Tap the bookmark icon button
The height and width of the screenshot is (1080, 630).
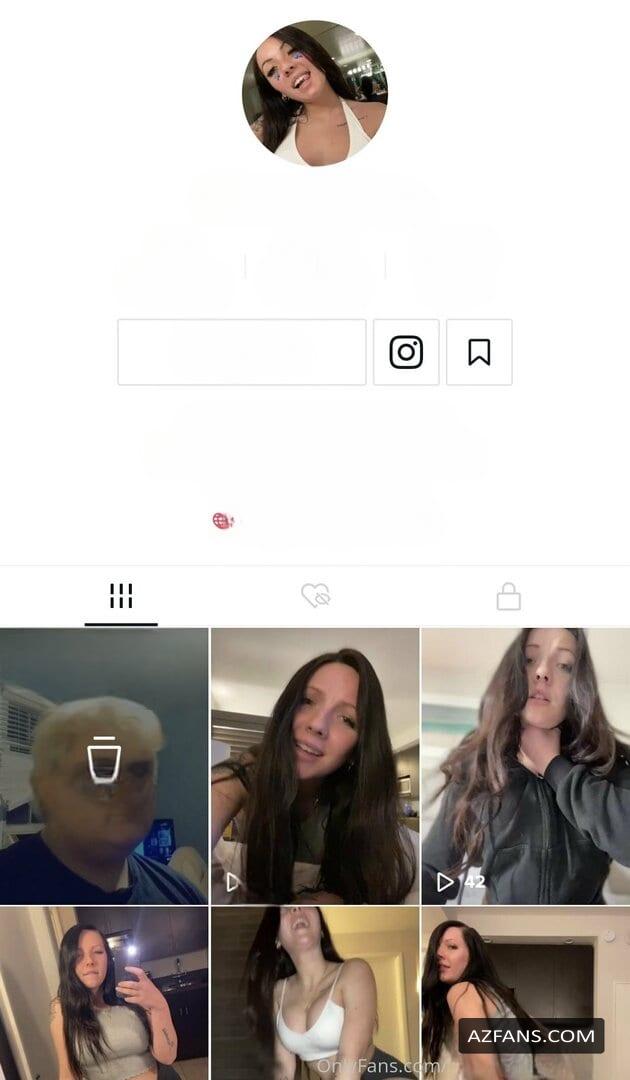pos(479,352)
